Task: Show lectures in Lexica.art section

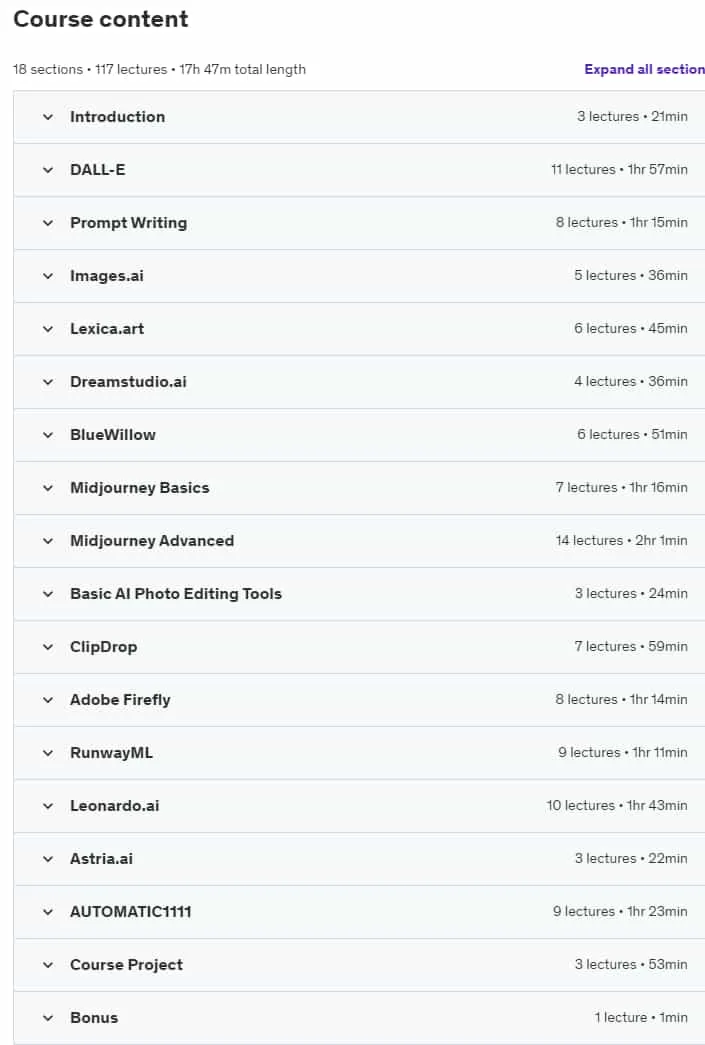Action: point(359,329)
